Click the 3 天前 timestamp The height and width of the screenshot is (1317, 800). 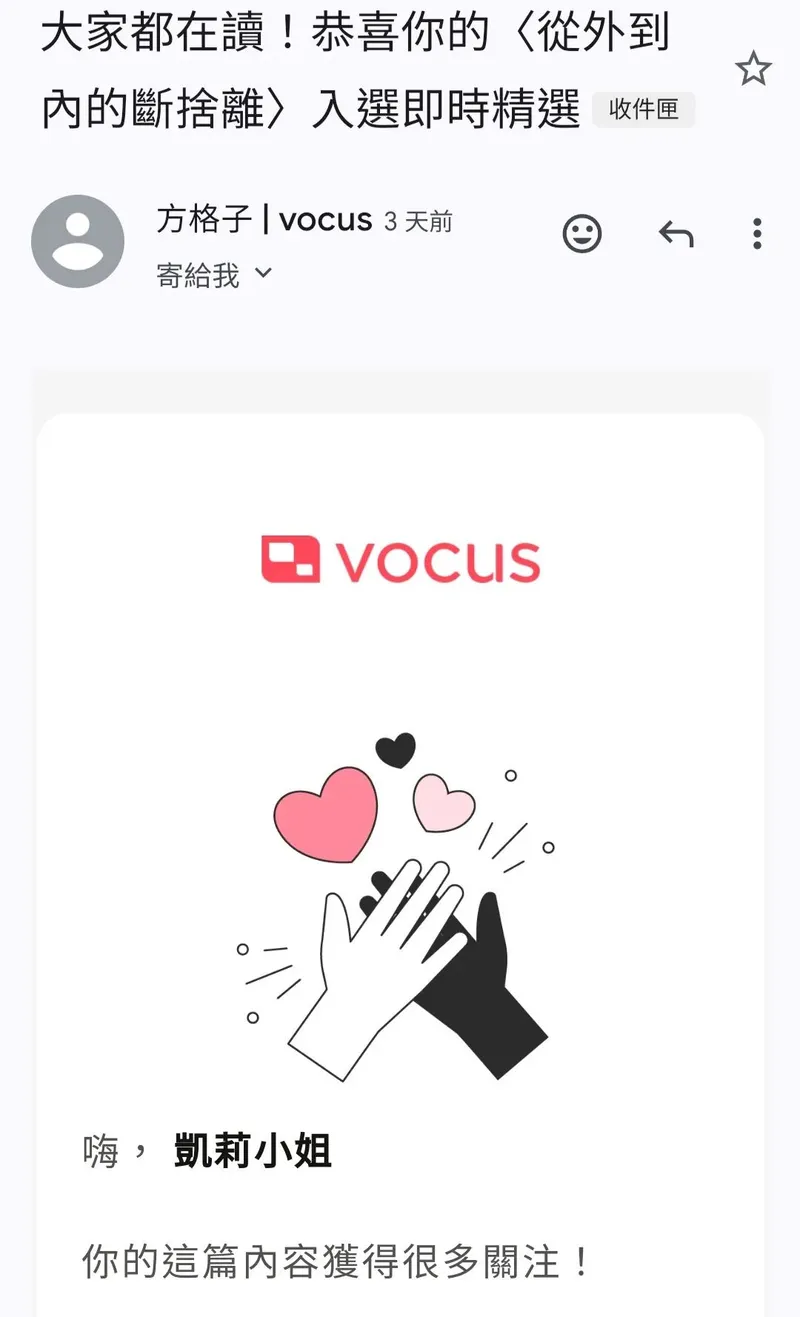coord(417,220)
